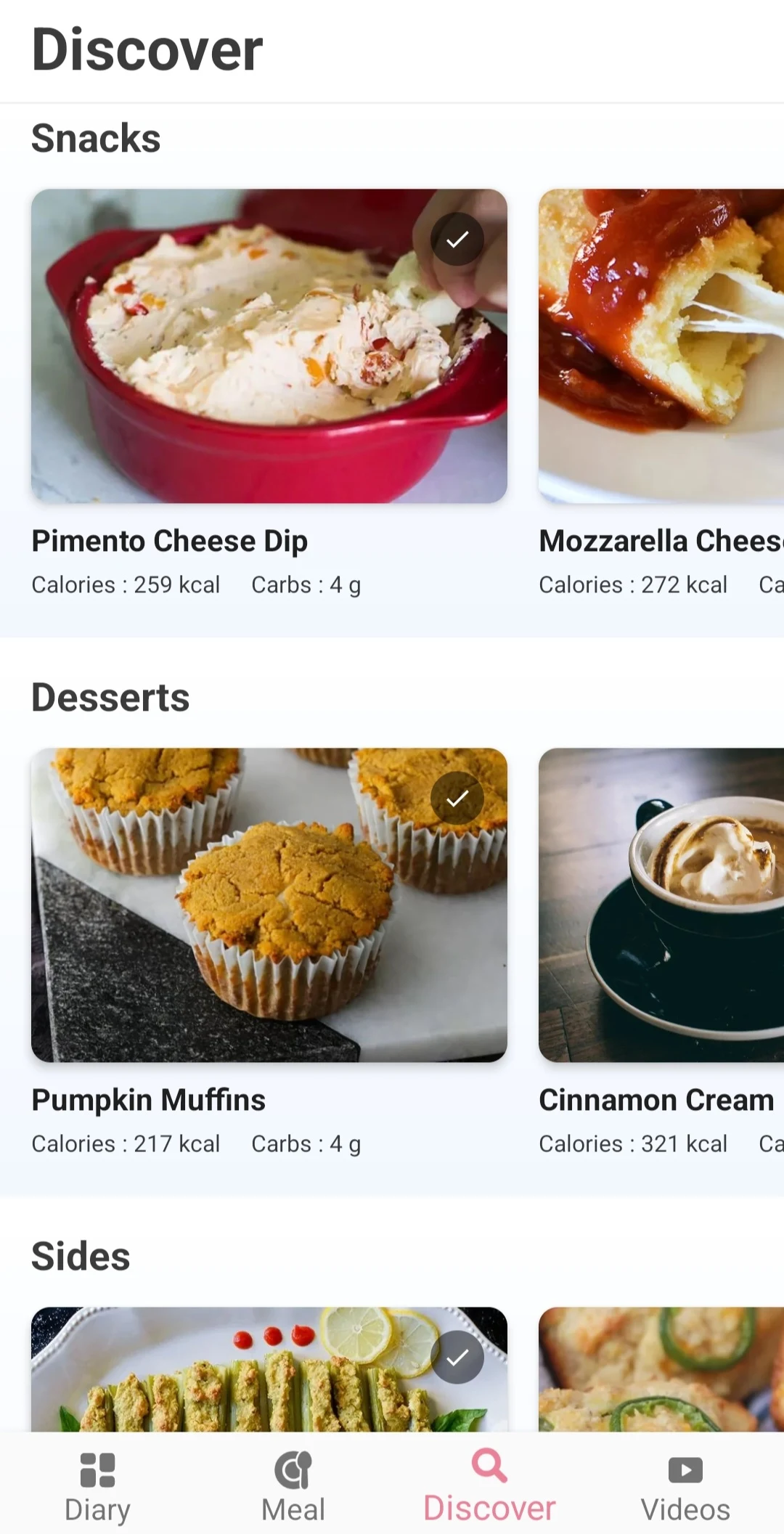
Task: Switch to the Diary tab
Action: click(98, 1486)
